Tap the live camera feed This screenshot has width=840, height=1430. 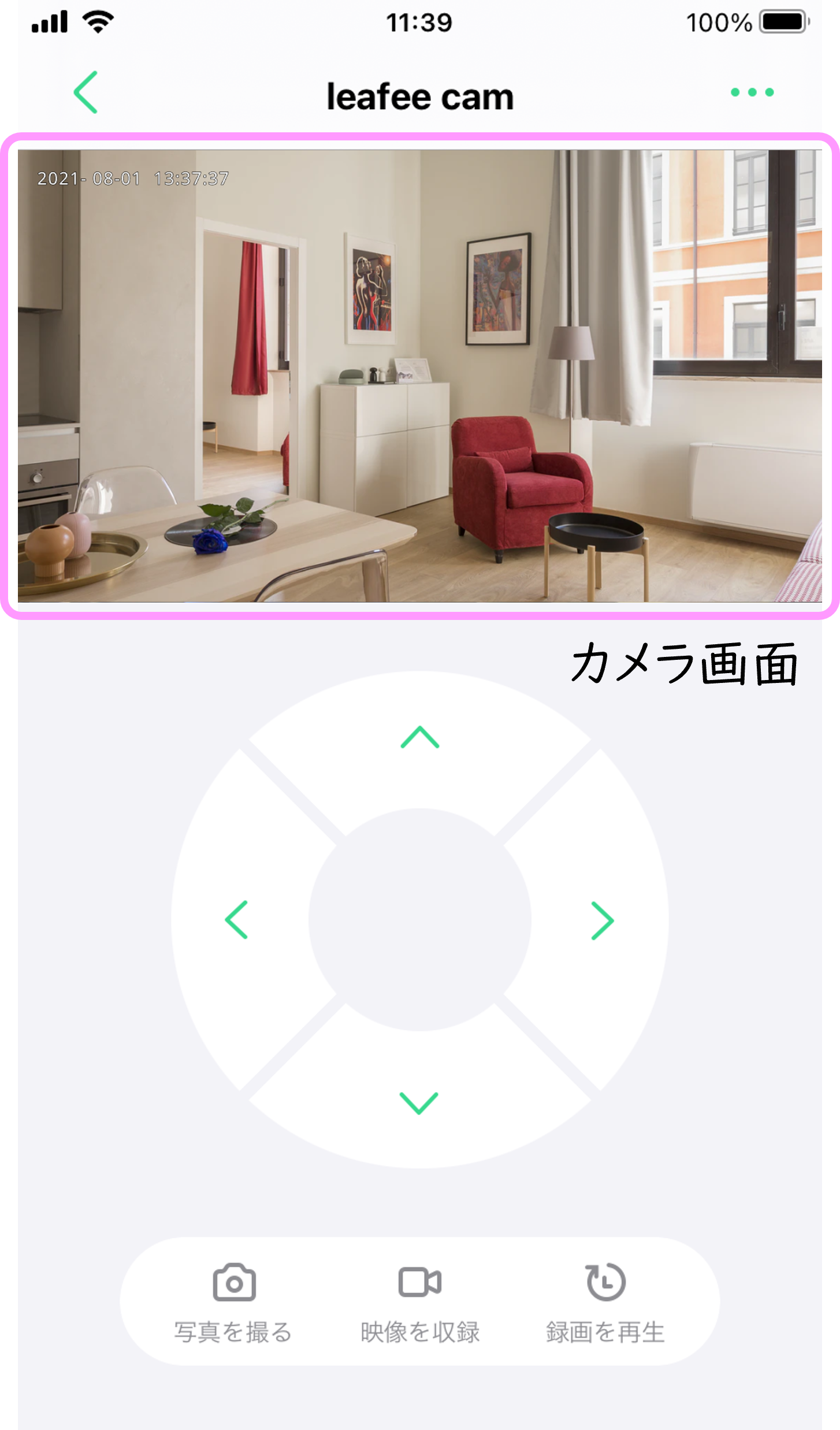[x=419, y=376]
